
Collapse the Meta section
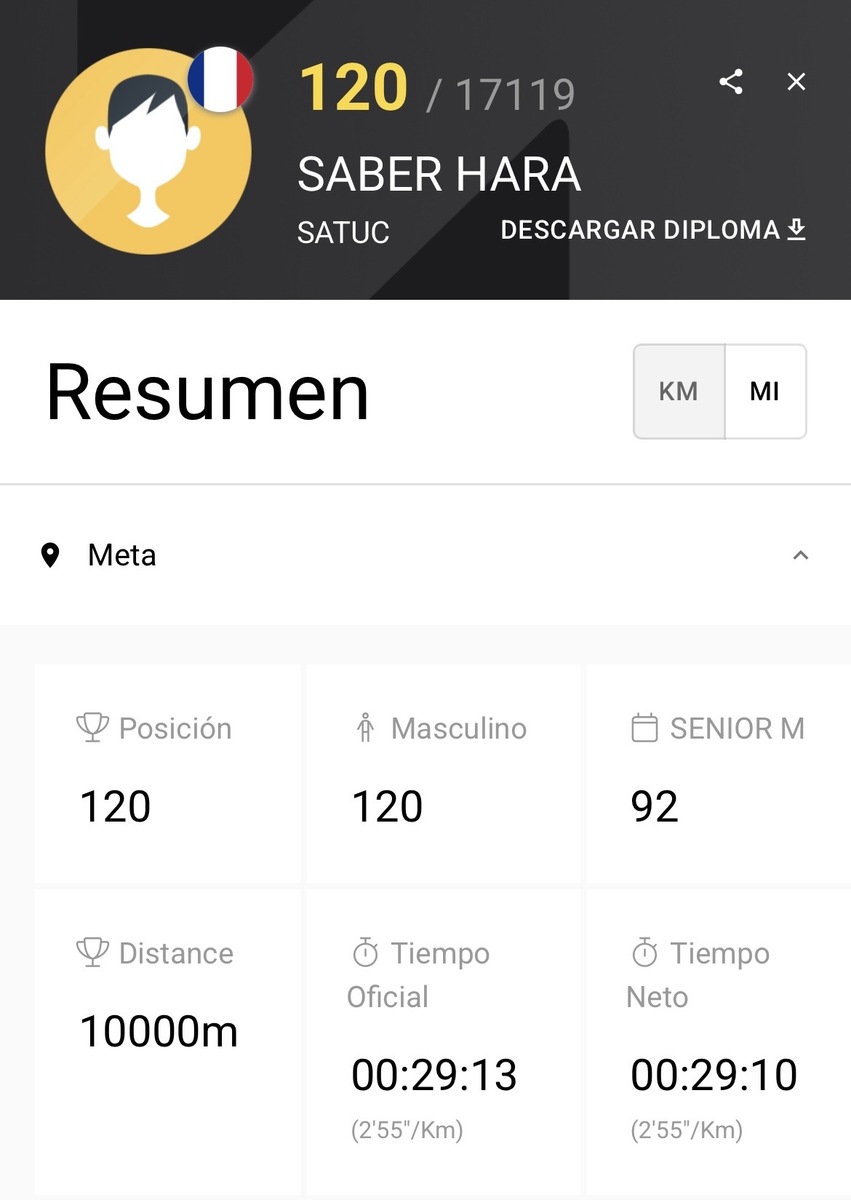pyautogui.click(x=800, y=555)
